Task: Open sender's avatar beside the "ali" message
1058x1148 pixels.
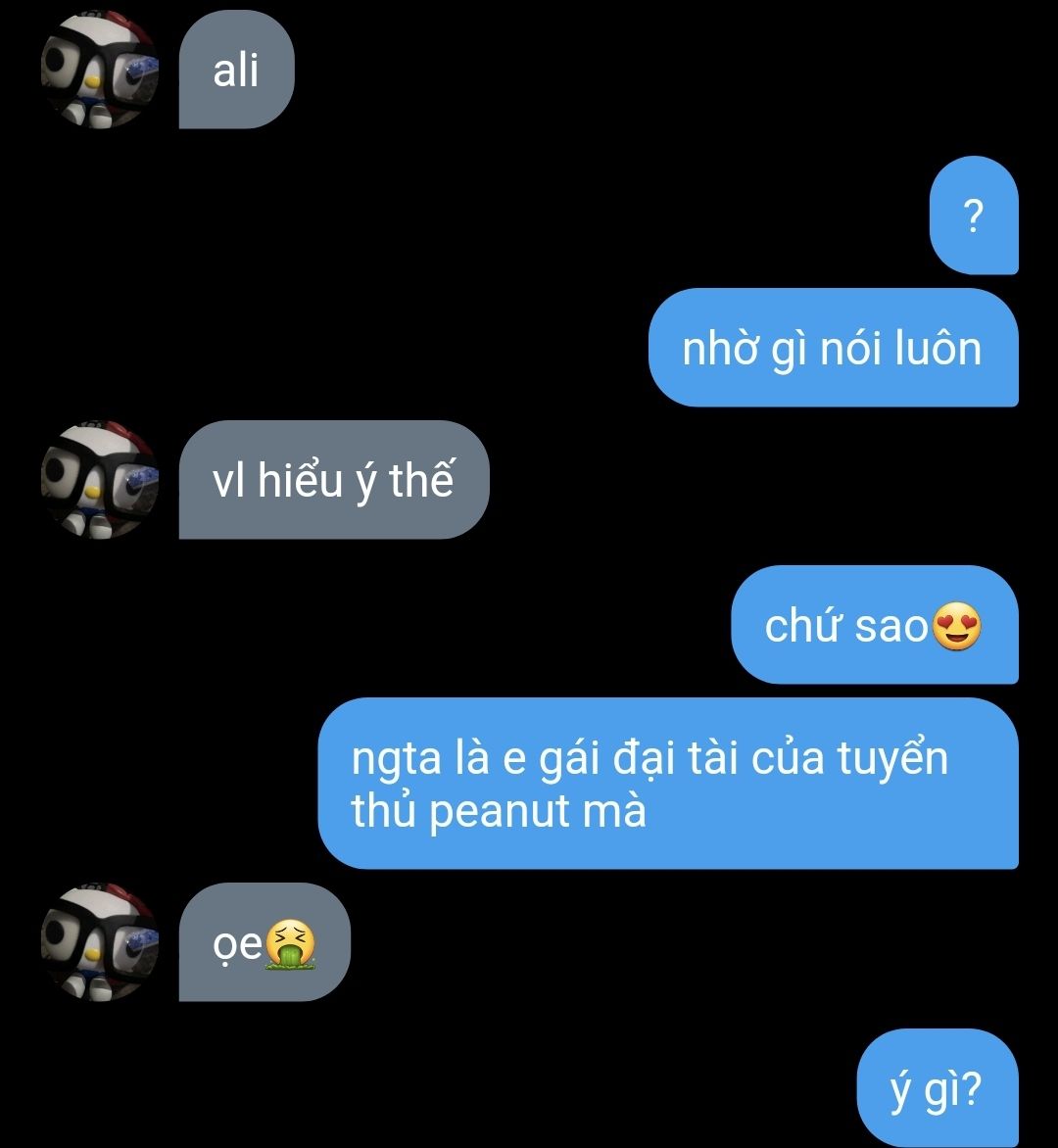Action: [99, 71]
